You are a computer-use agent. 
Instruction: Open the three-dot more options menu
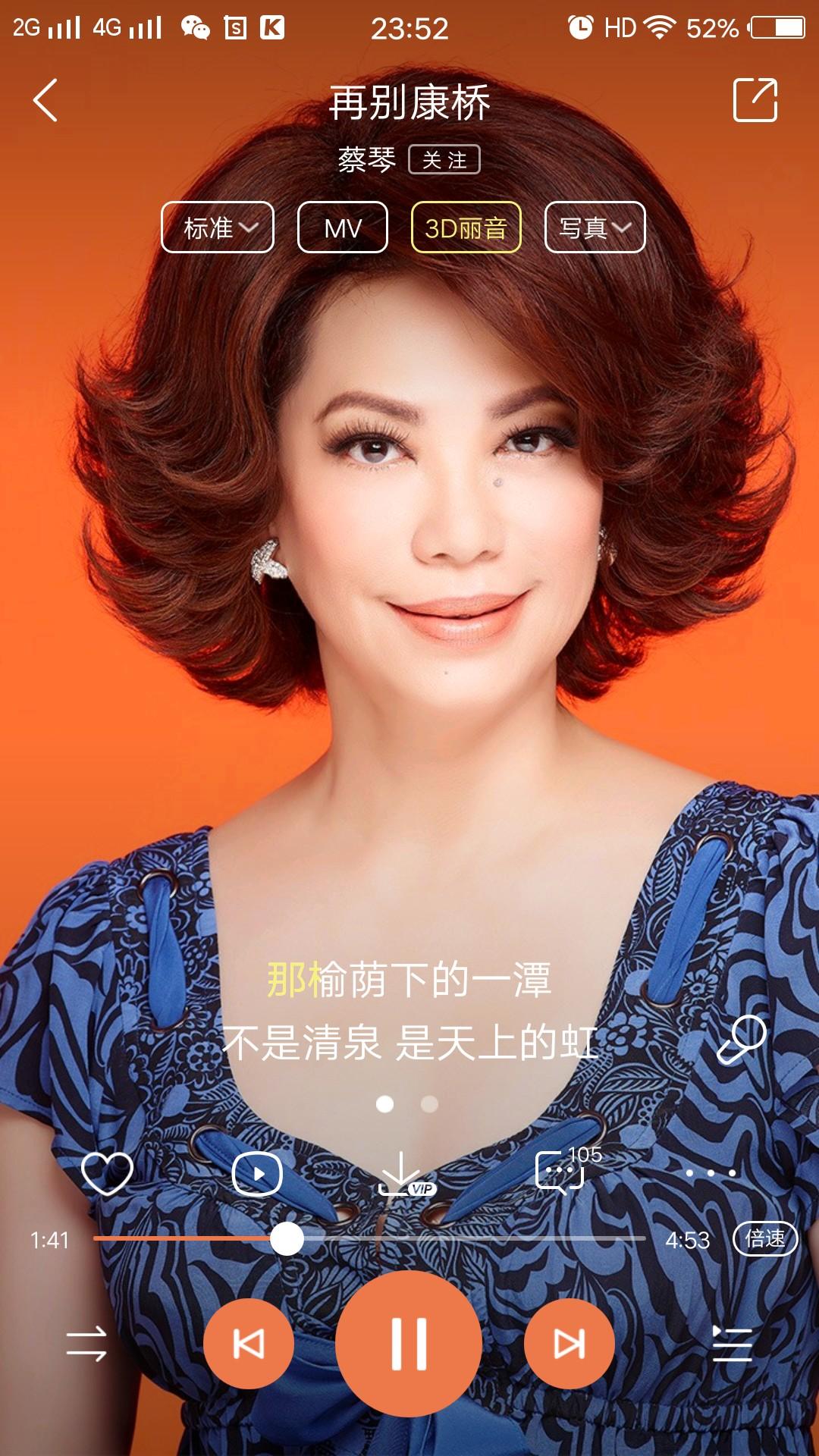click(x=711, y=1173)
